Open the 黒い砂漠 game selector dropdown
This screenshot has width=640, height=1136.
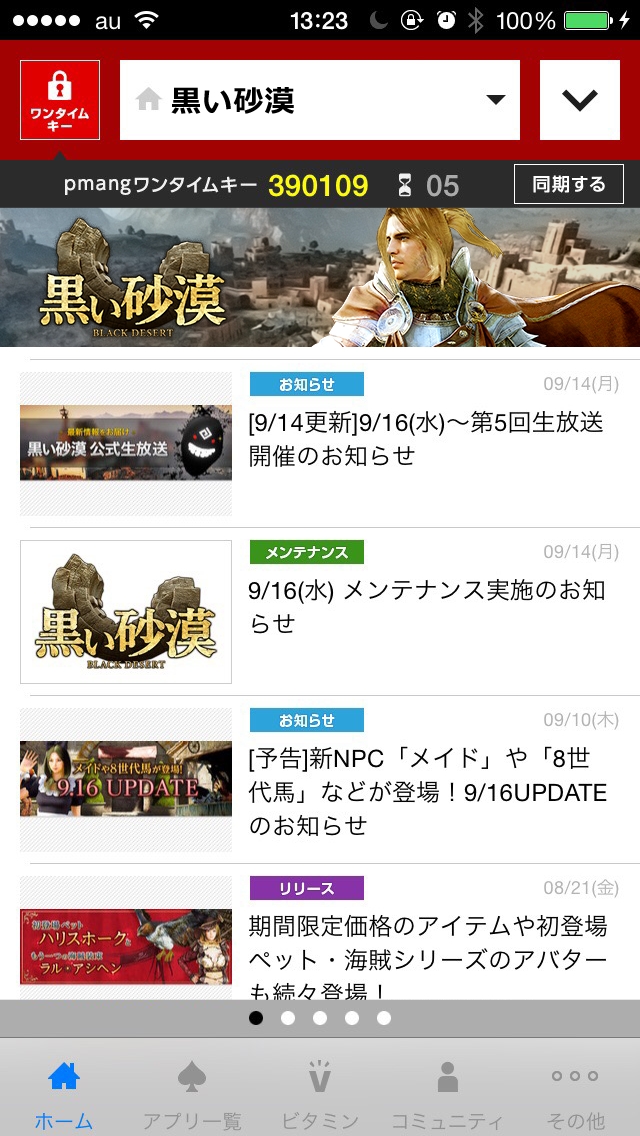320,100
